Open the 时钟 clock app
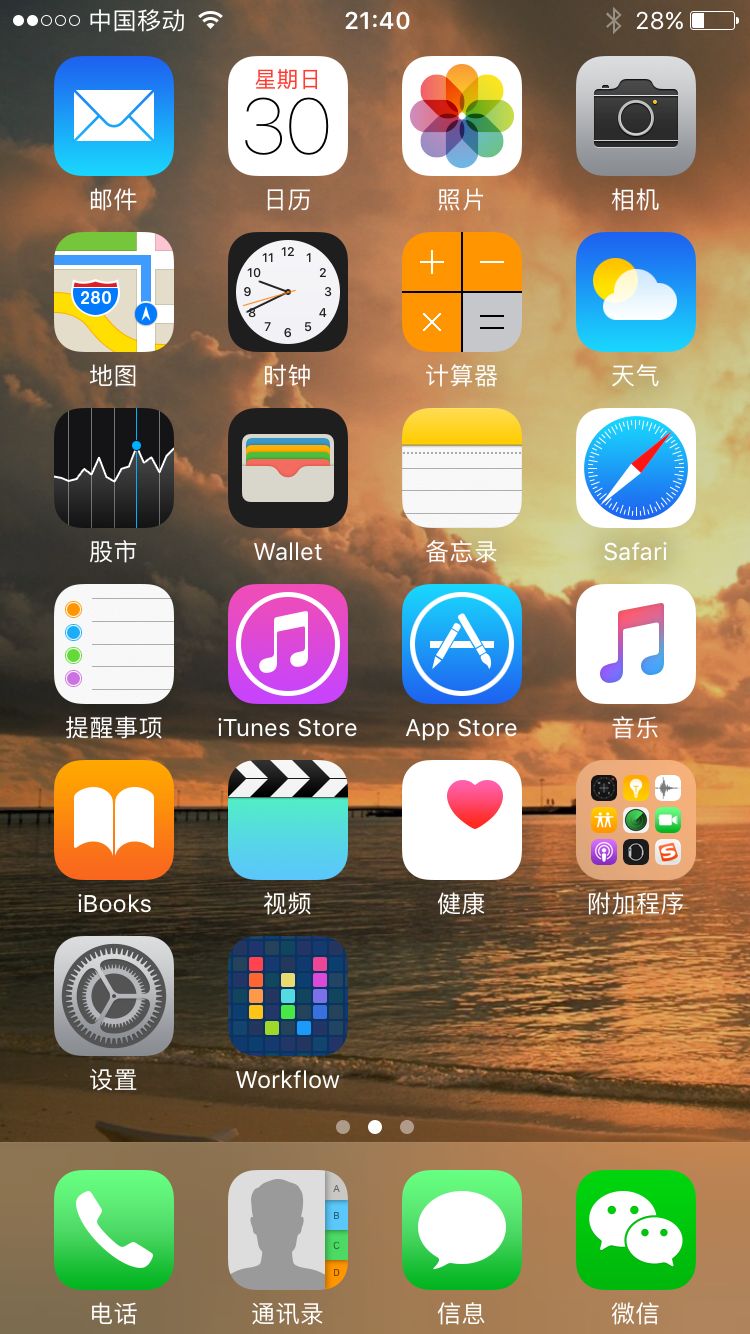The image size is (750, 1334). click(x=288, y=292)
